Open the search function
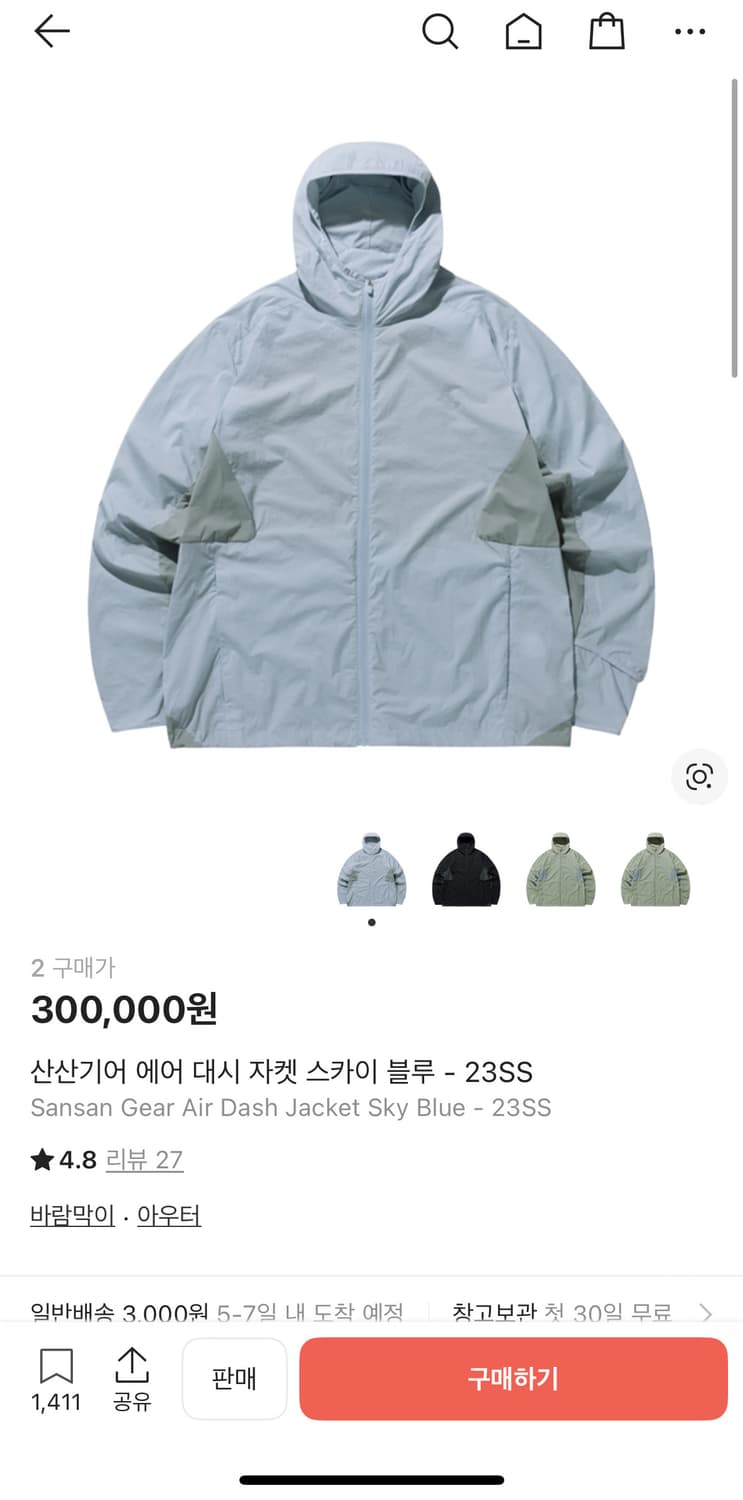 pyautogui.click(x=440, y=31)
